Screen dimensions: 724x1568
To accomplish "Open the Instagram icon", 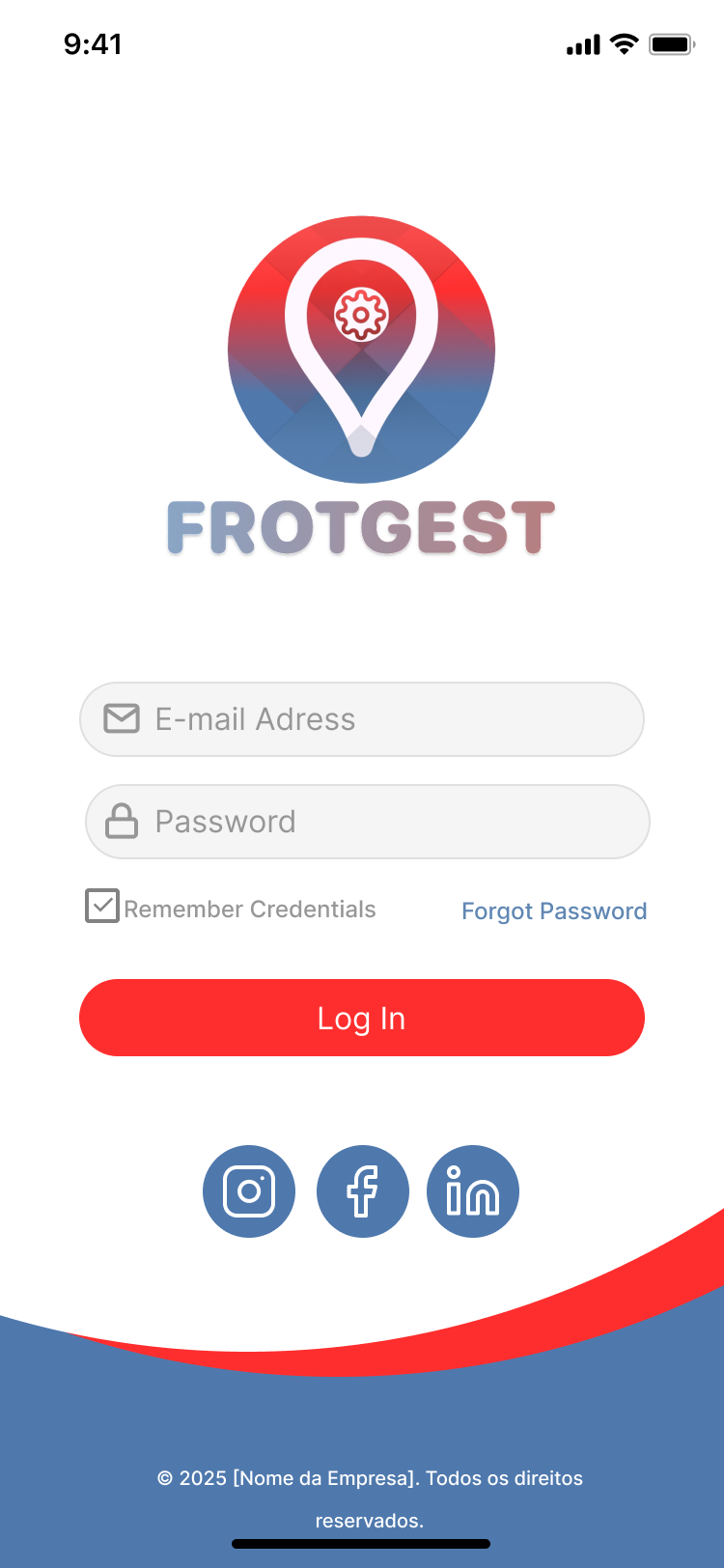I will click(x=249, y=1191).
